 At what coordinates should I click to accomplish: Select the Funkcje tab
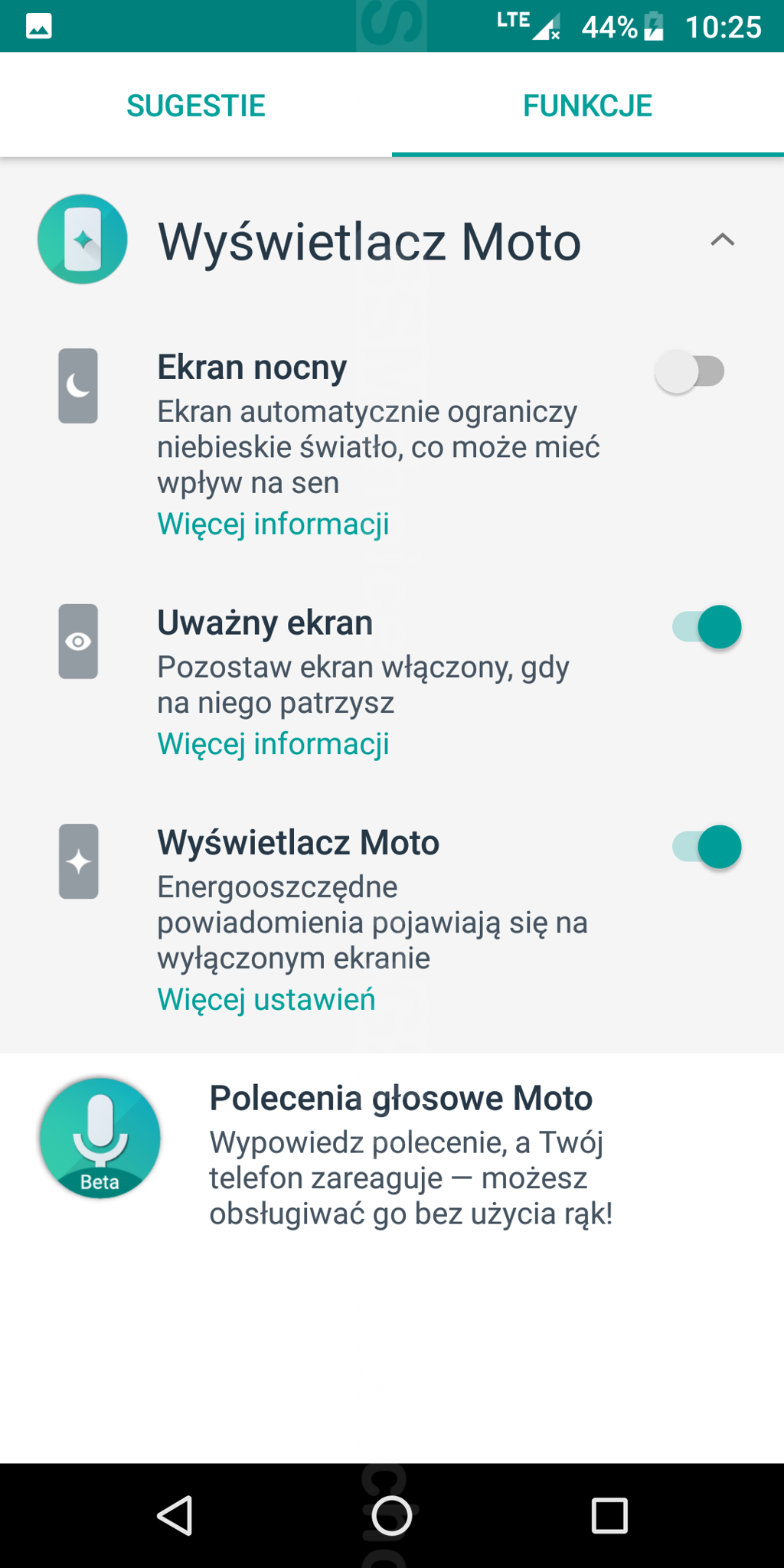point(587,106)
